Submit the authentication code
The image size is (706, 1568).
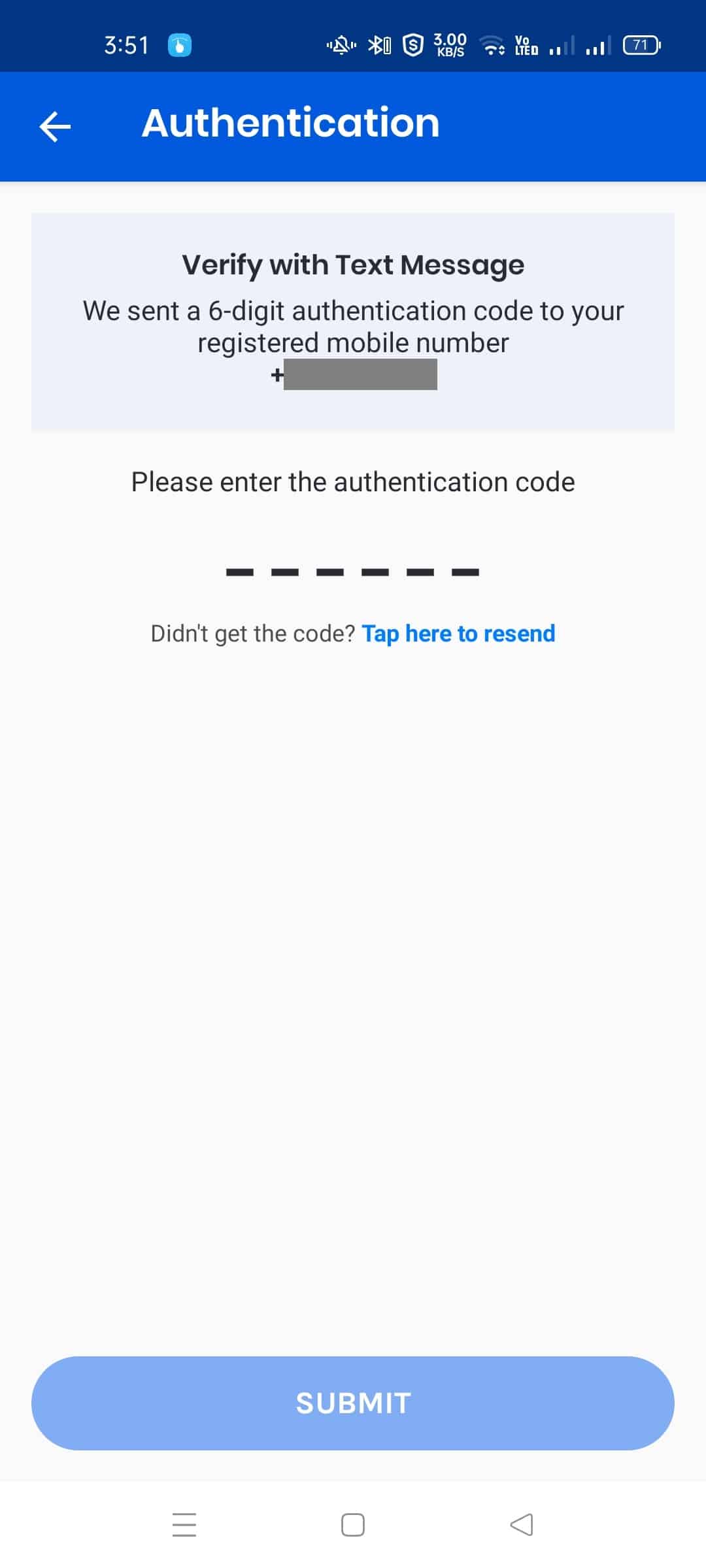pos(353,1403)
